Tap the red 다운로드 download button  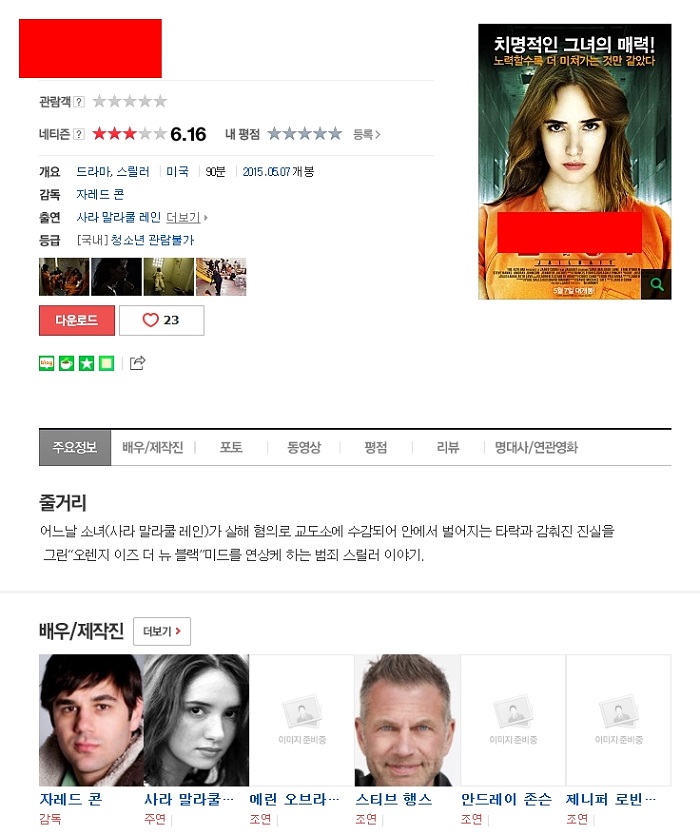click(77, 320)
